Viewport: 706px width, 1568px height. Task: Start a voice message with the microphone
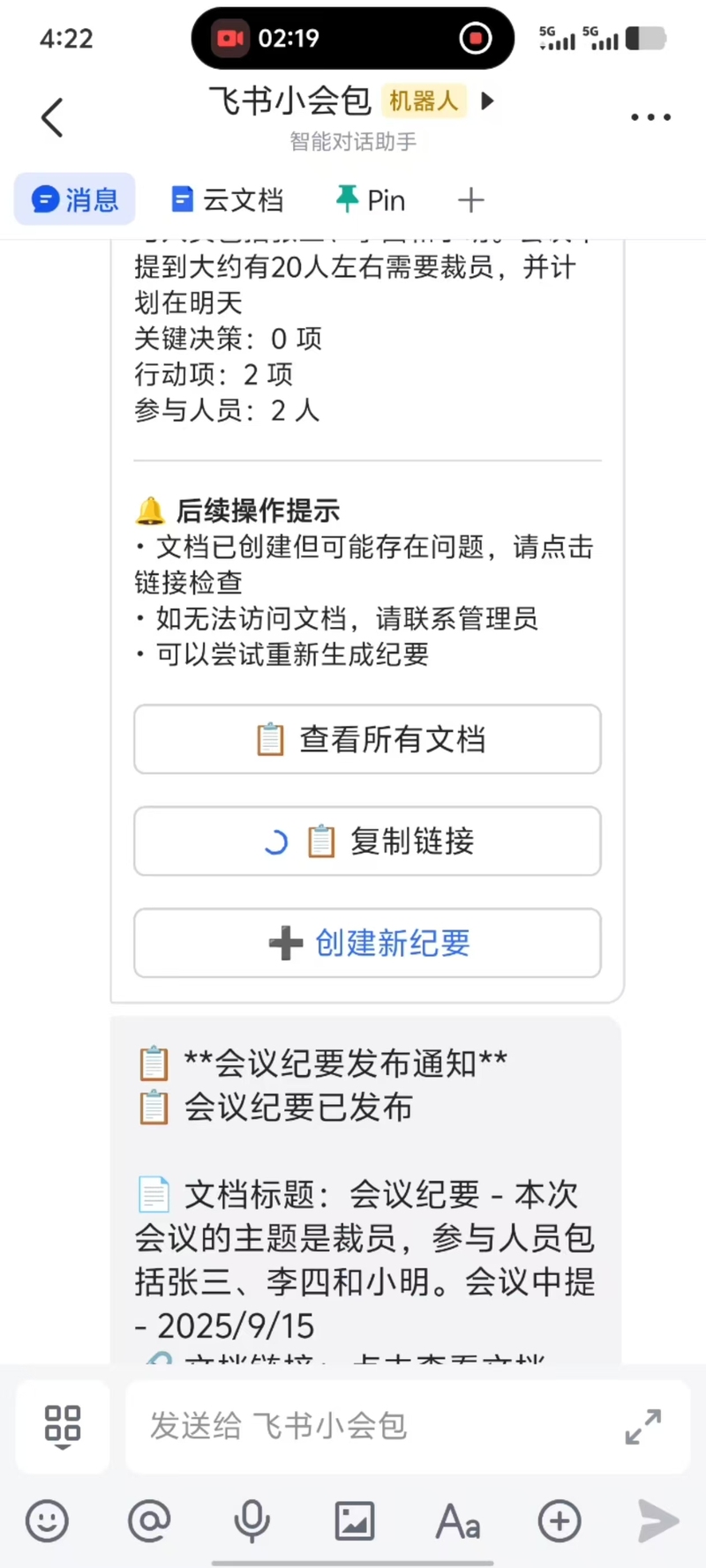(252, 1521)
